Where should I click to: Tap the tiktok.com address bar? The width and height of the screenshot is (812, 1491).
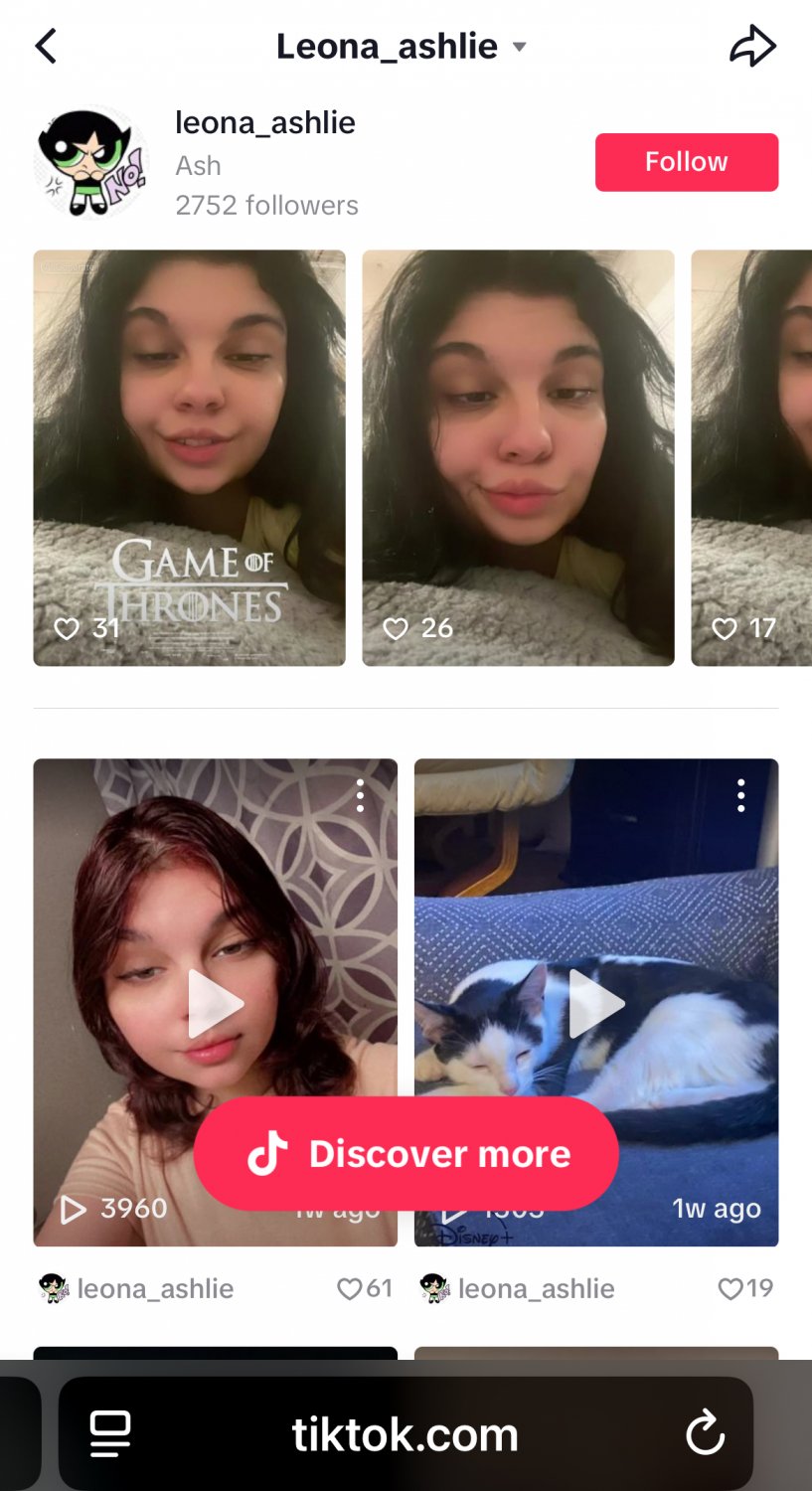pos(405,1435)
